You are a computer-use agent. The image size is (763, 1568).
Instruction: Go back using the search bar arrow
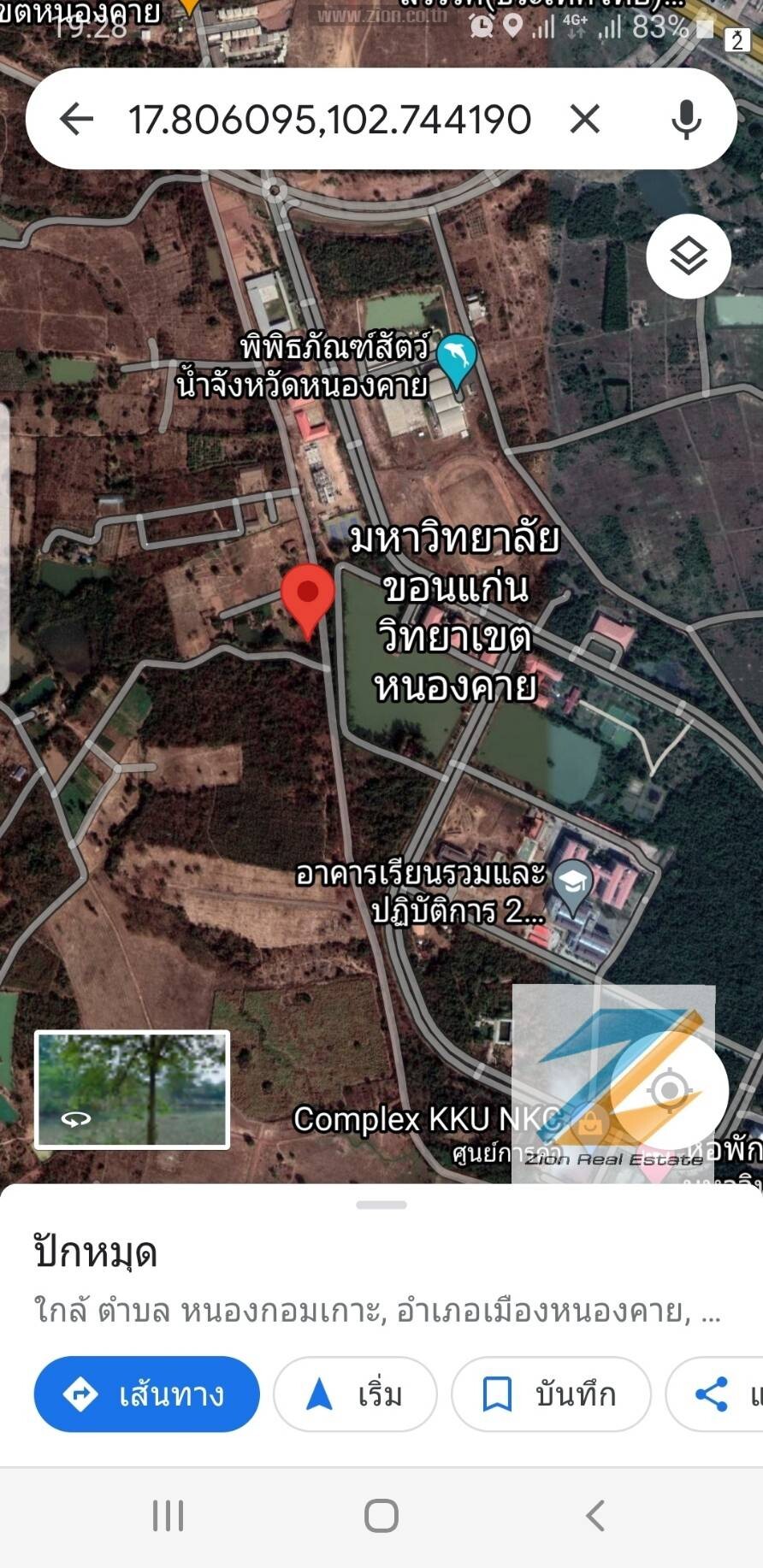(x=76, y=119)
